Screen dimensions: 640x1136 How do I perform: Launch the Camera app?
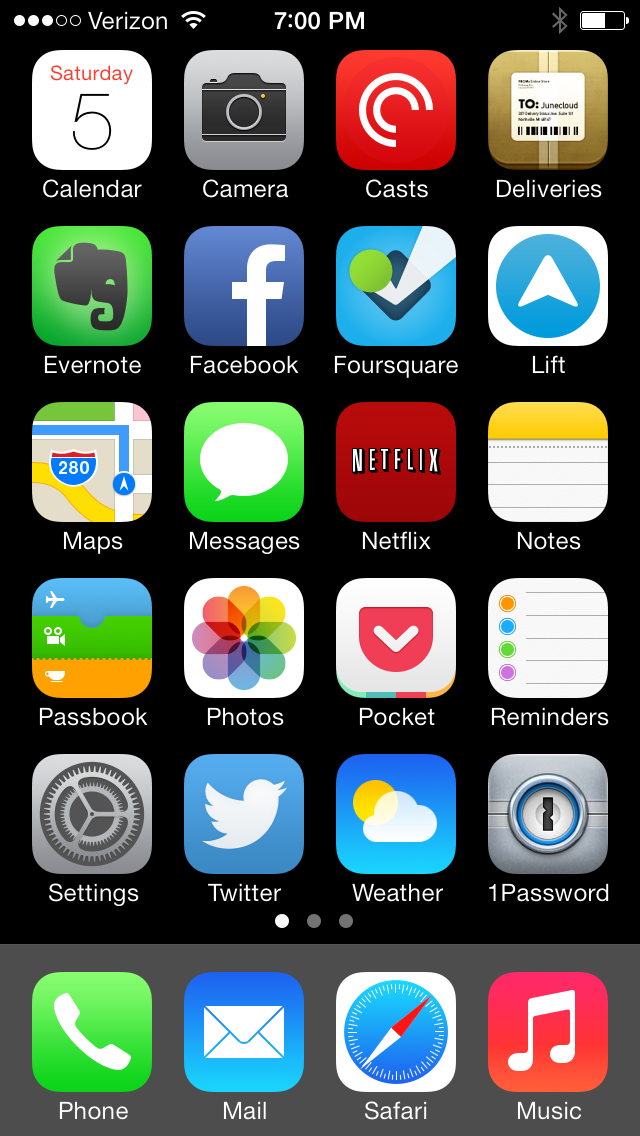click(244, 110)
